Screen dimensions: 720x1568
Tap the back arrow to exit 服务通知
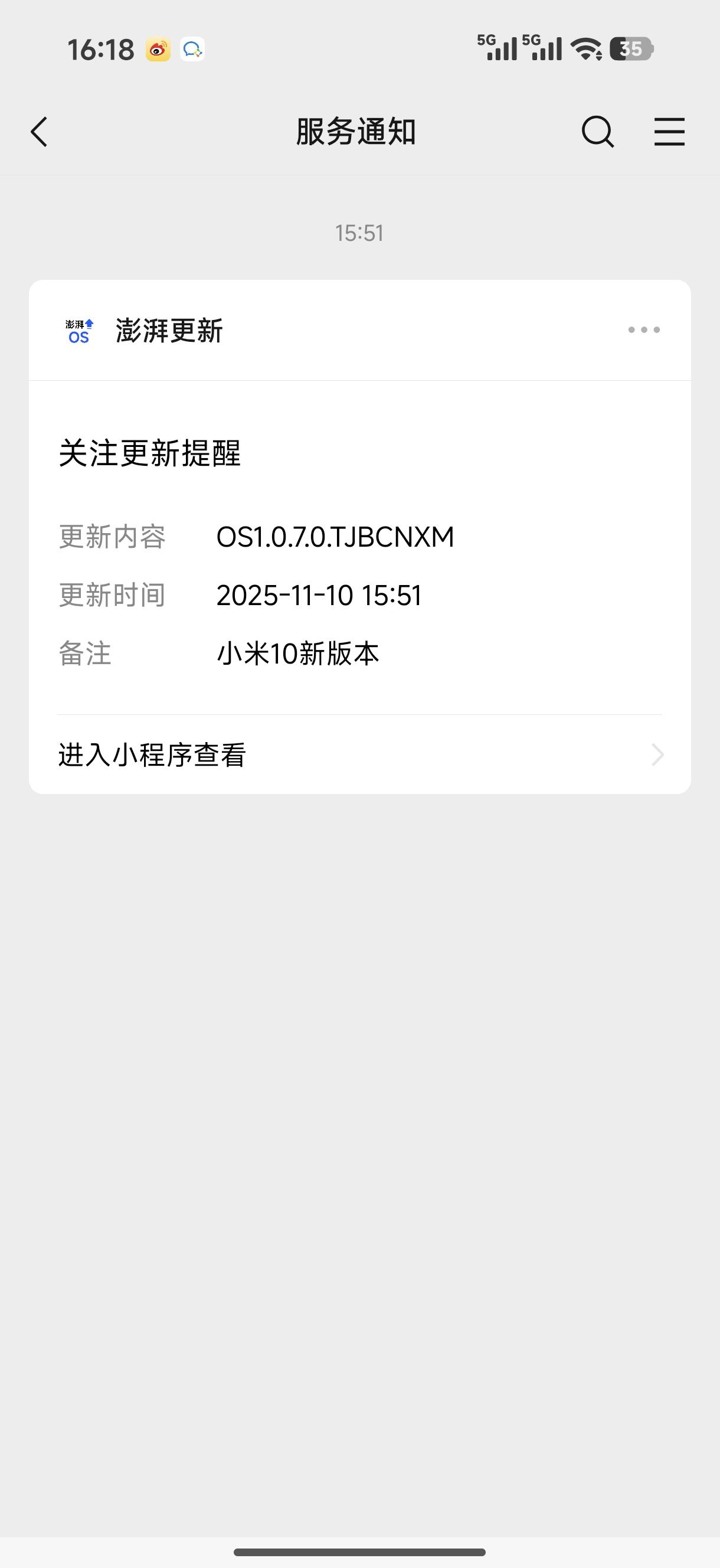pyautogui.click(x=38, y=132)
